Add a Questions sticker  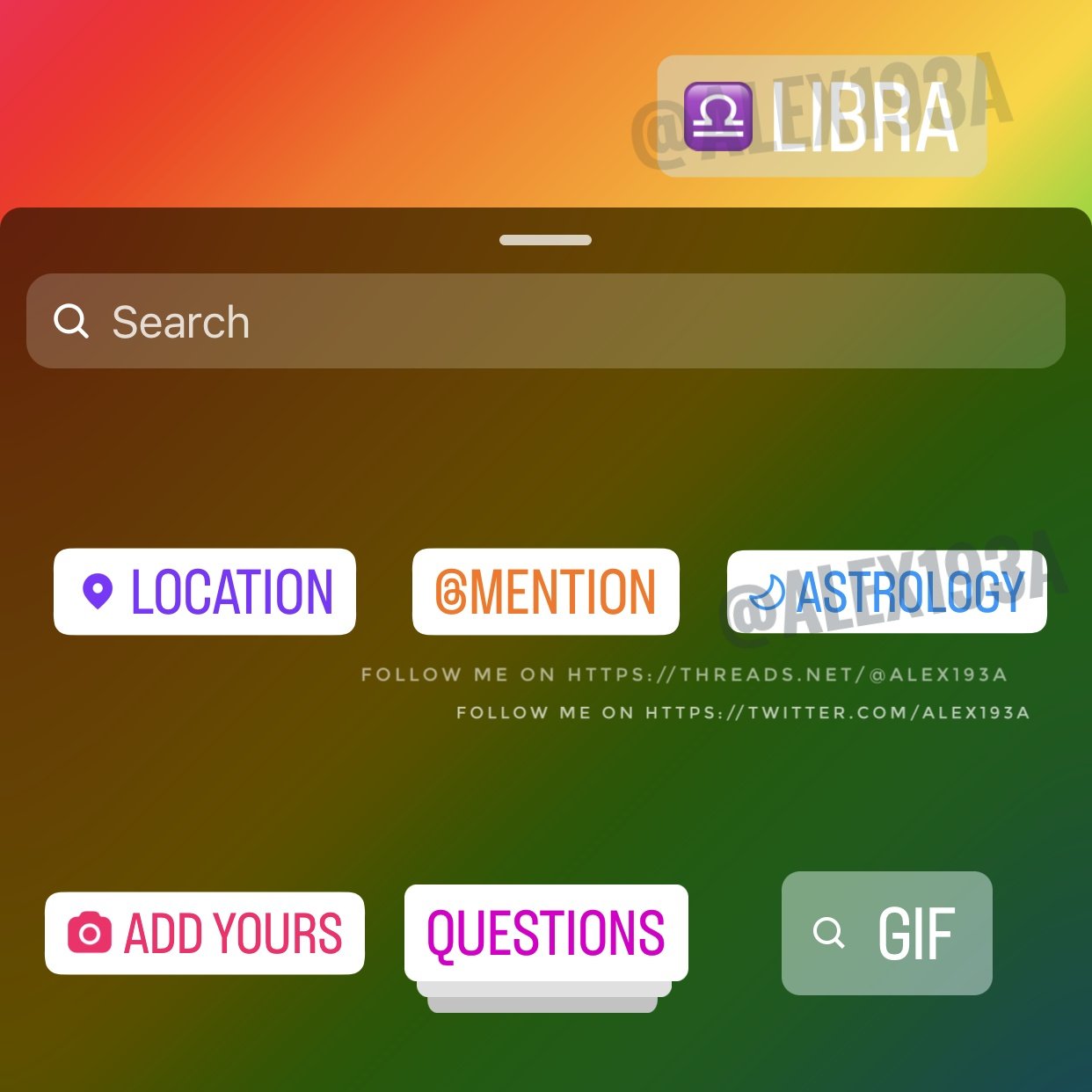(546, 933)
